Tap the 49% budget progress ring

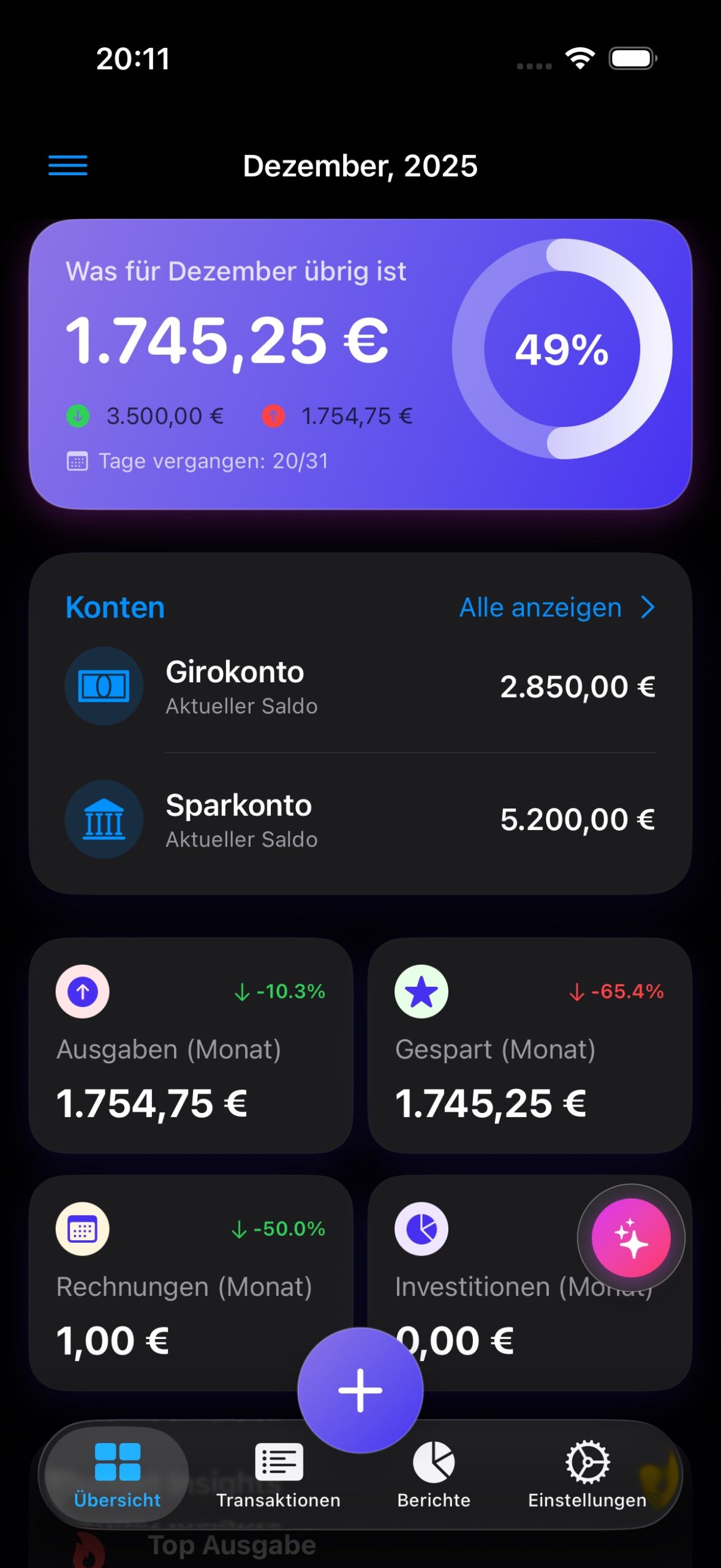click(562, 348)
